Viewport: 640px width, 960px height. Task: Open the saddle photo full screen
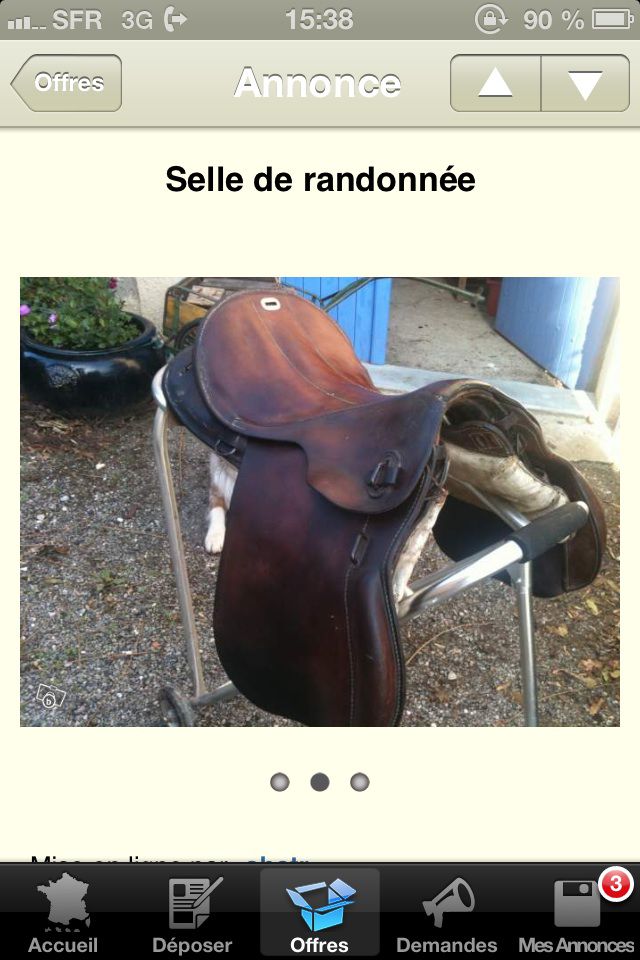tap(320, 501)
